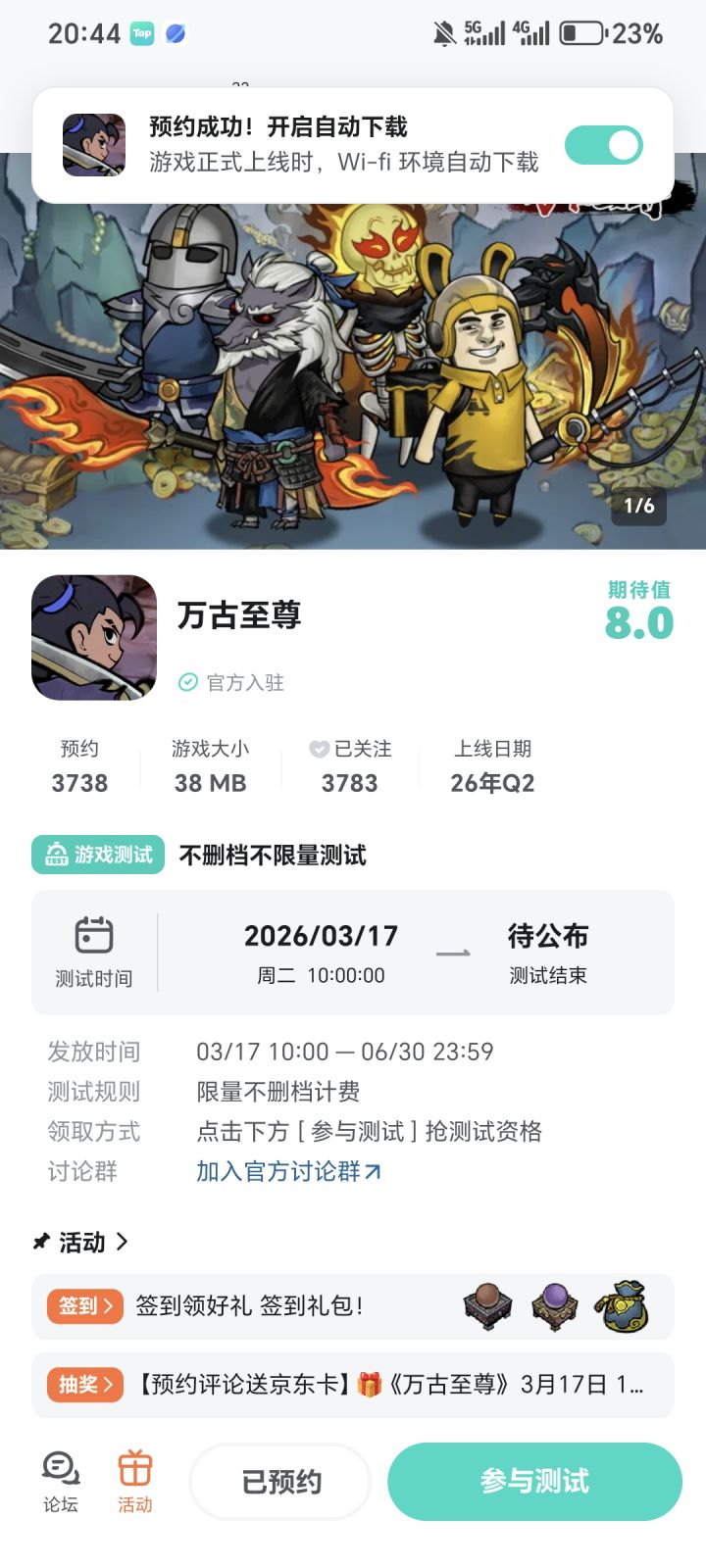Expand the 活动 section chevron

coord(124,1243)
